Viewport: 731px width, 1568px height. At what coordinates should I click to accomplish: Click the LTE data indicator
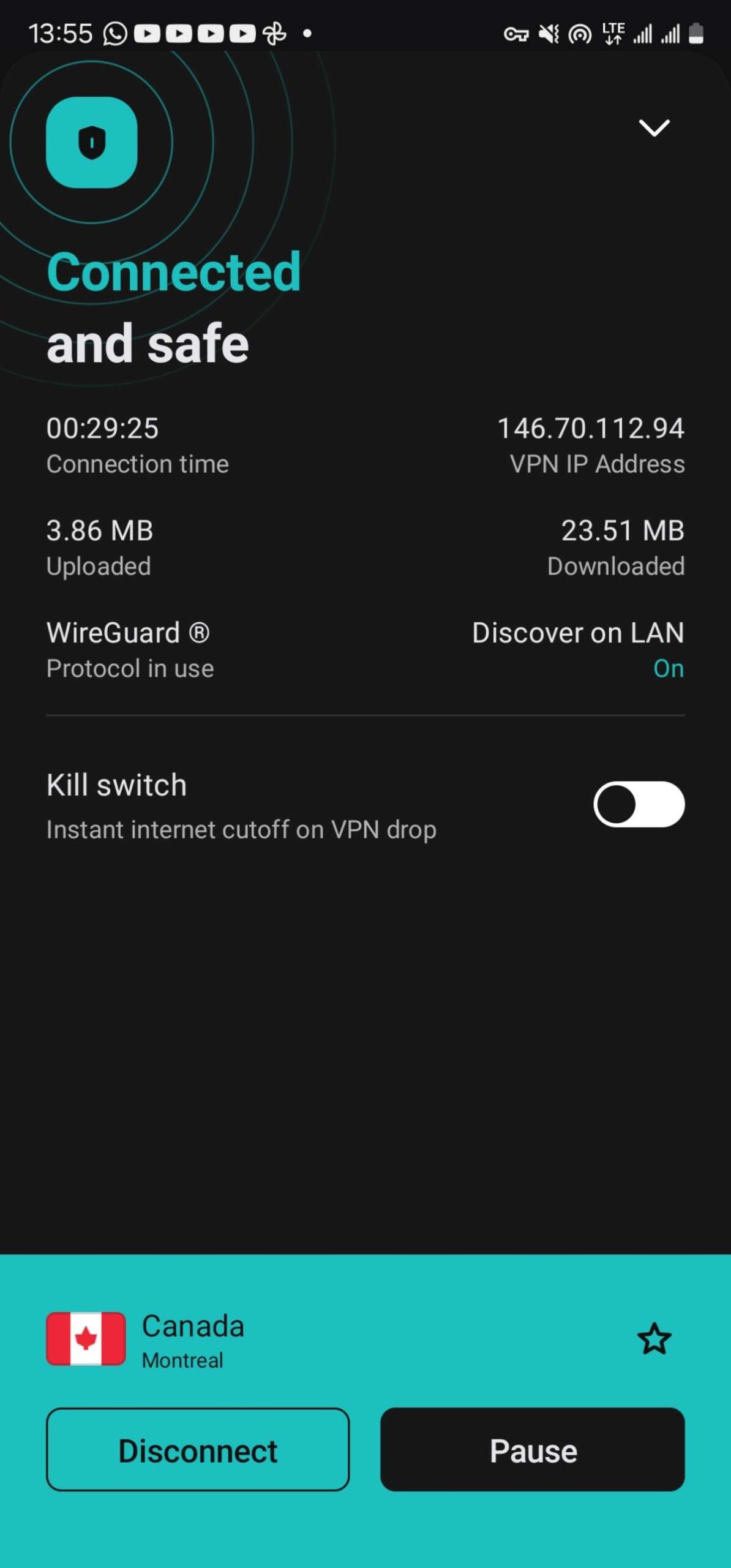coord(612,34)
